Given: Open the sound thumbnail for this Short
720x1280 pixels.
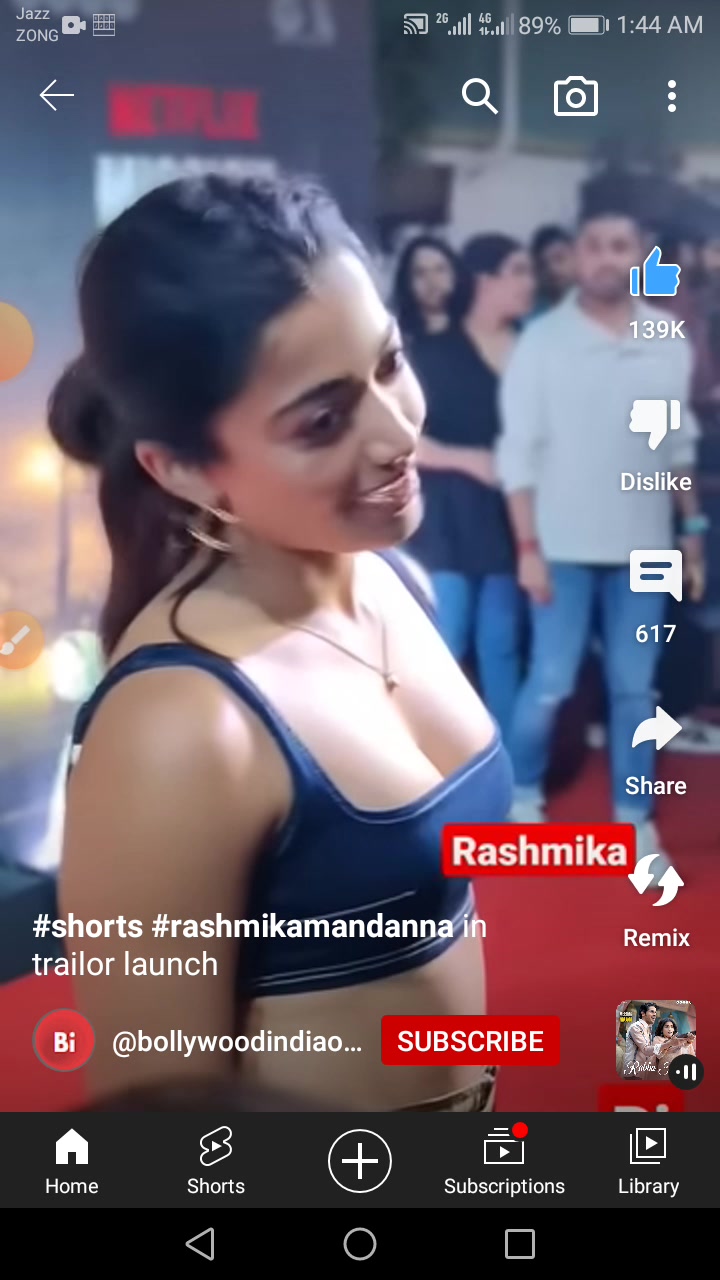Looking at the screenshot, I should pyautogui.click(x=656, y=1040).
